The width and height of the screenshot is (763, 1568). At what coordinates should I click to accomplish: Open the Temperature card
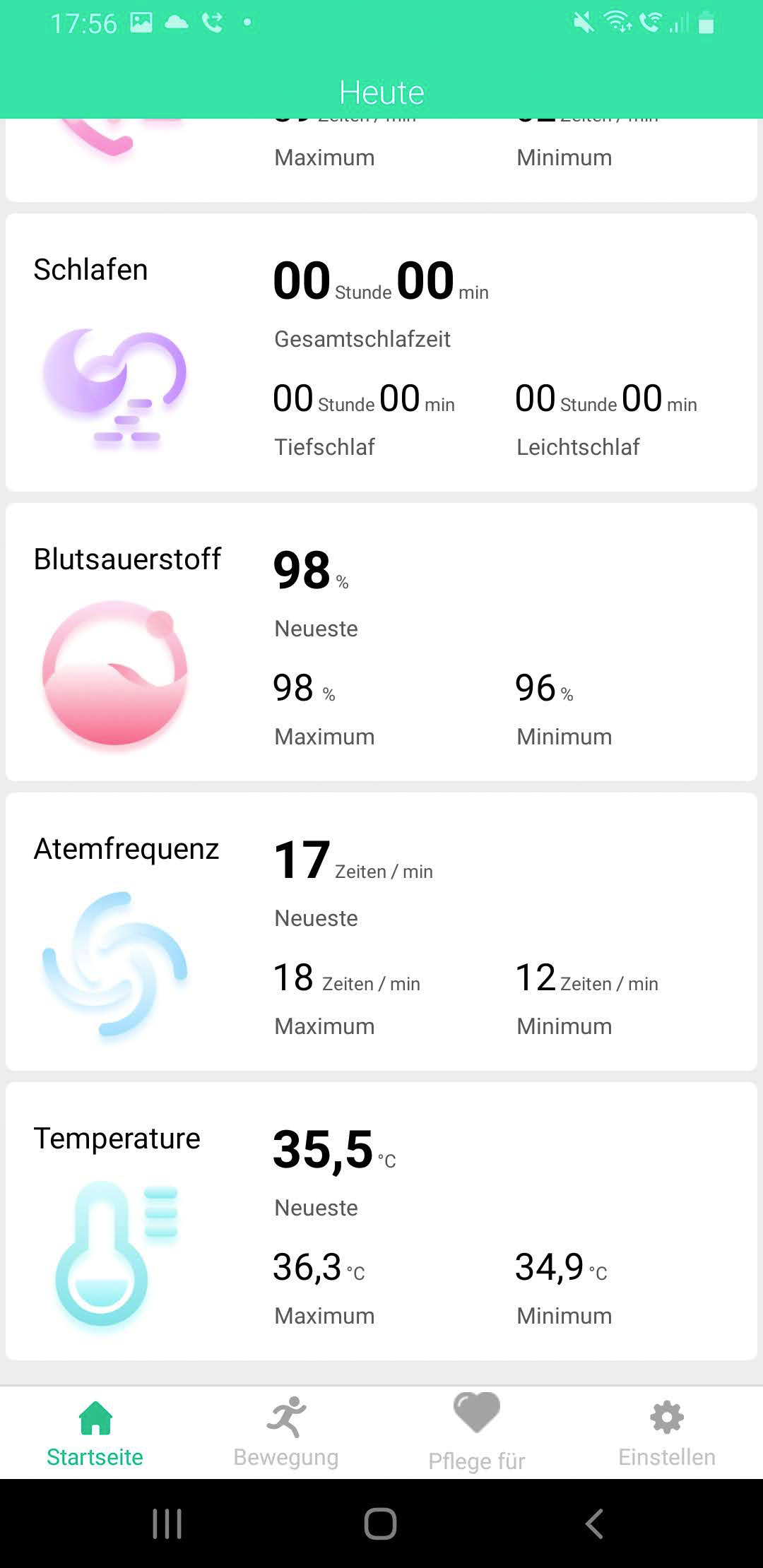tap(381, 1222)
